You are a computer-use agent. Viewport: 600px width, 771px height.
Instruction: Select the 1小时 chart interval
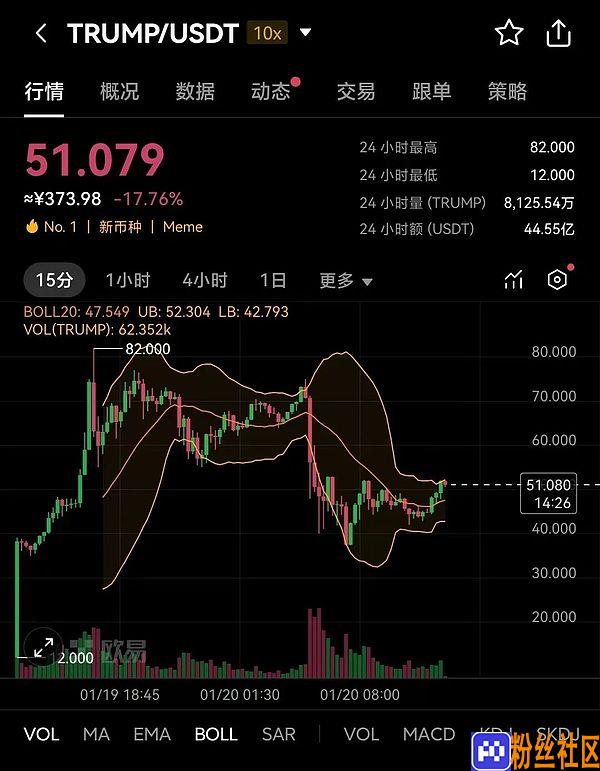128,280
